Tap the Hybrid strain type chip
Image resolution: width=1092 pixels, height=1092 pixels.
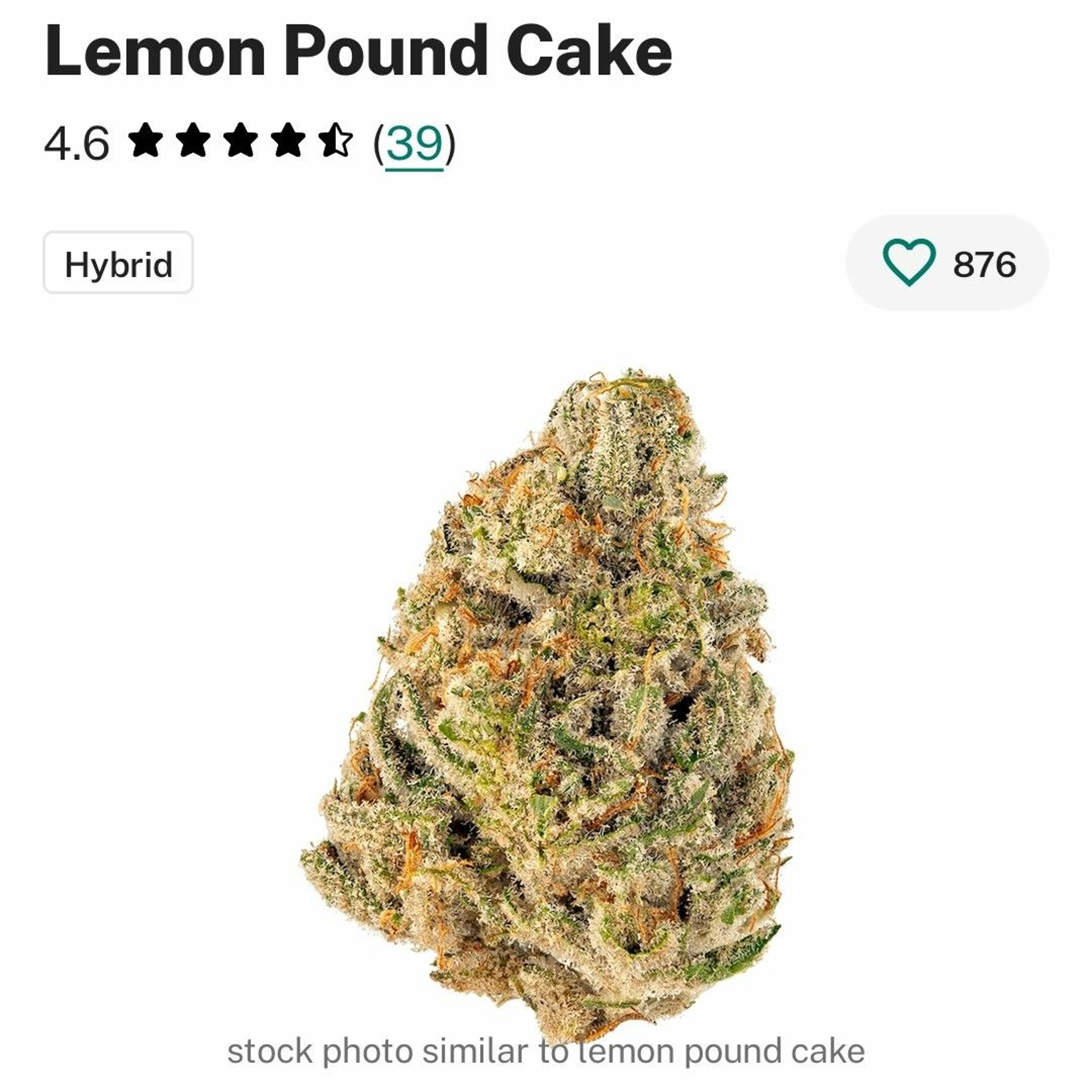coord(118,264)
